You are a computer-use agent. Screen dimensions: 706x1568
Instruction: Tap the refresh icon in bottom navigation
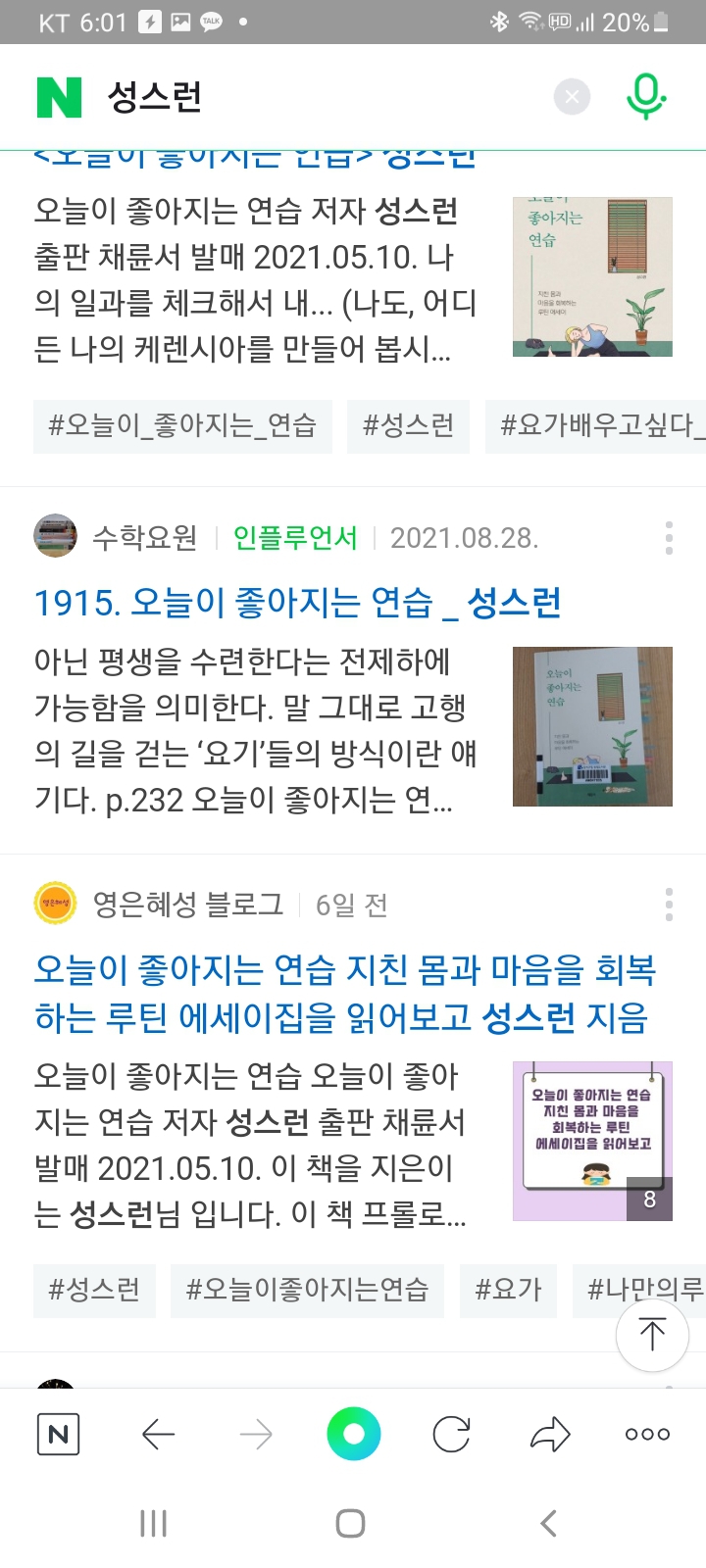(x=451, y=1434)
